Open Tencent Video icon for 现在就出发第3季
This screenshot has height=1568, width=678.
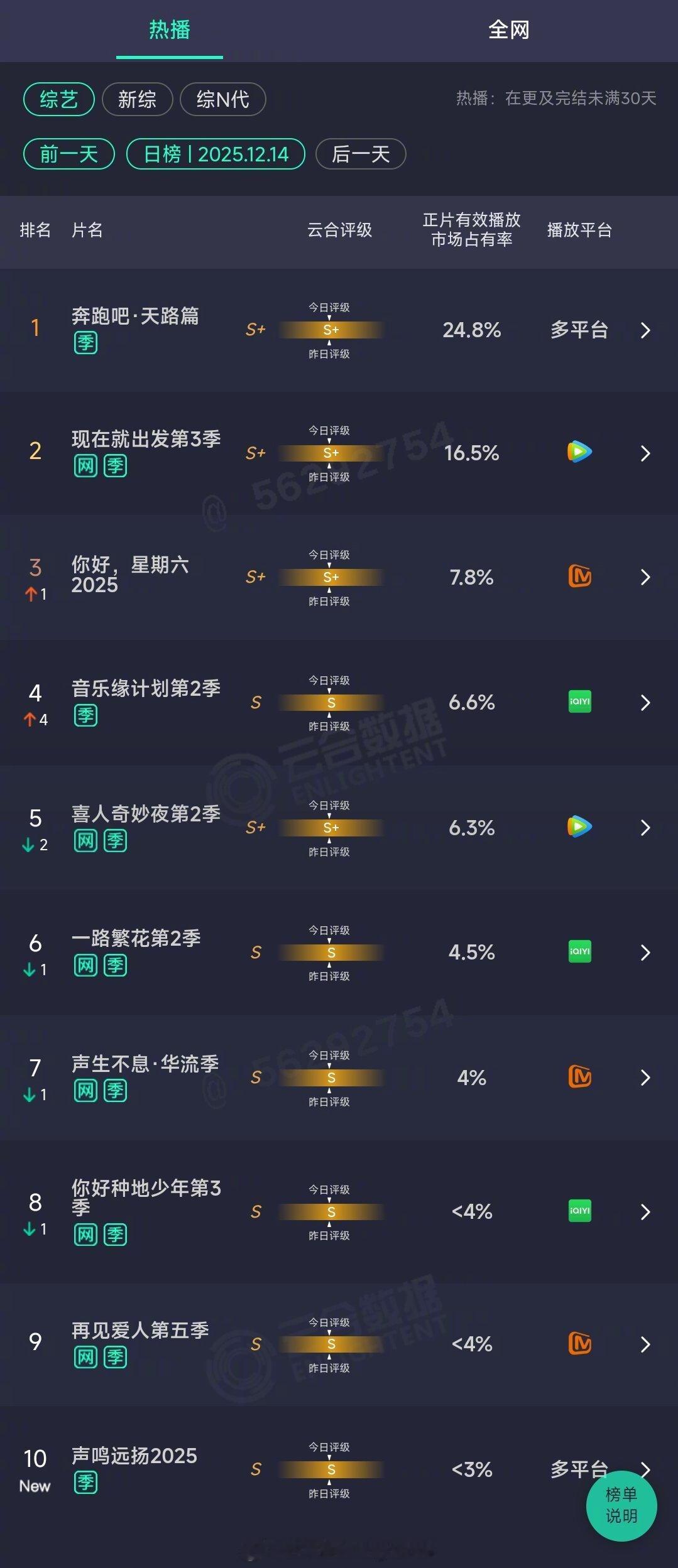pos(577,452)
